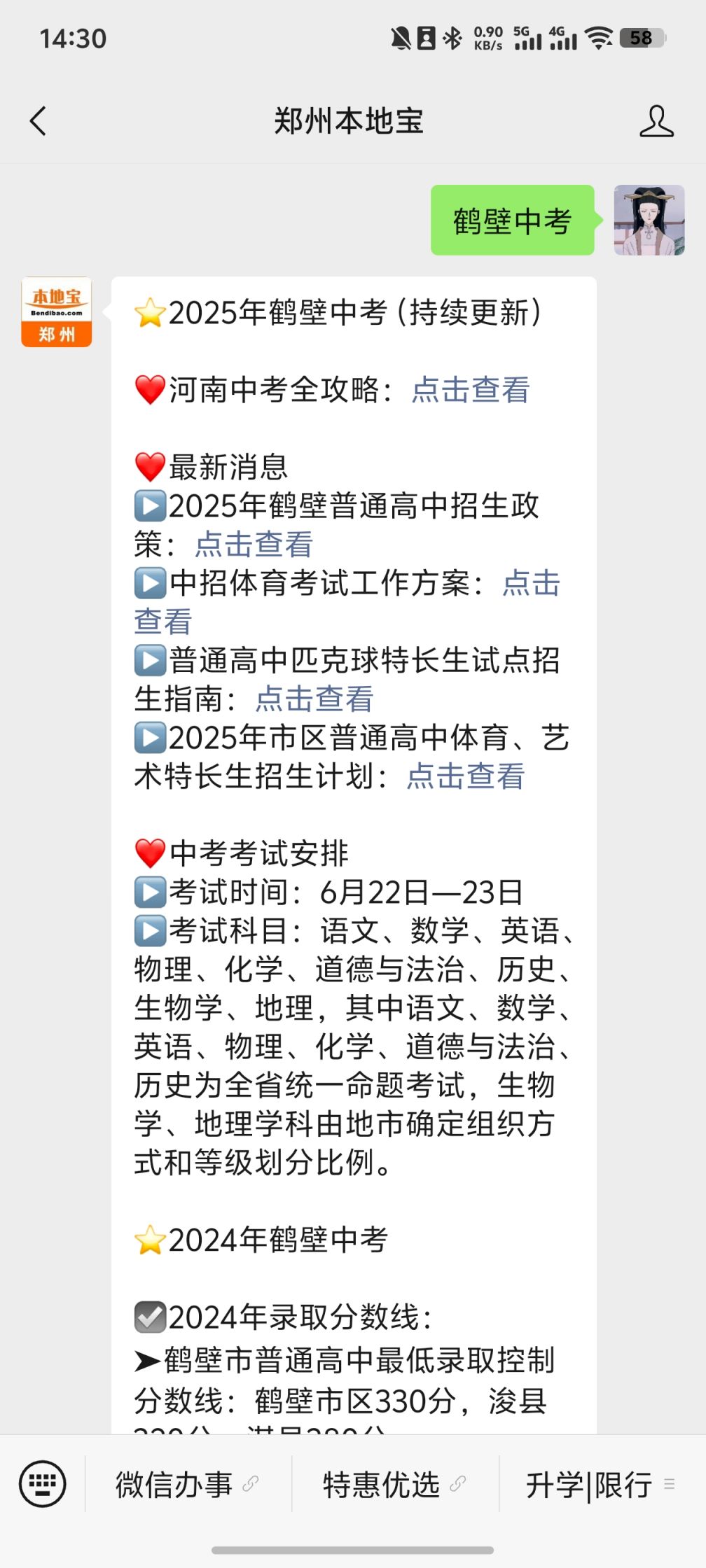View 体育、艺术特长生招生计划 link

[465, 776]
